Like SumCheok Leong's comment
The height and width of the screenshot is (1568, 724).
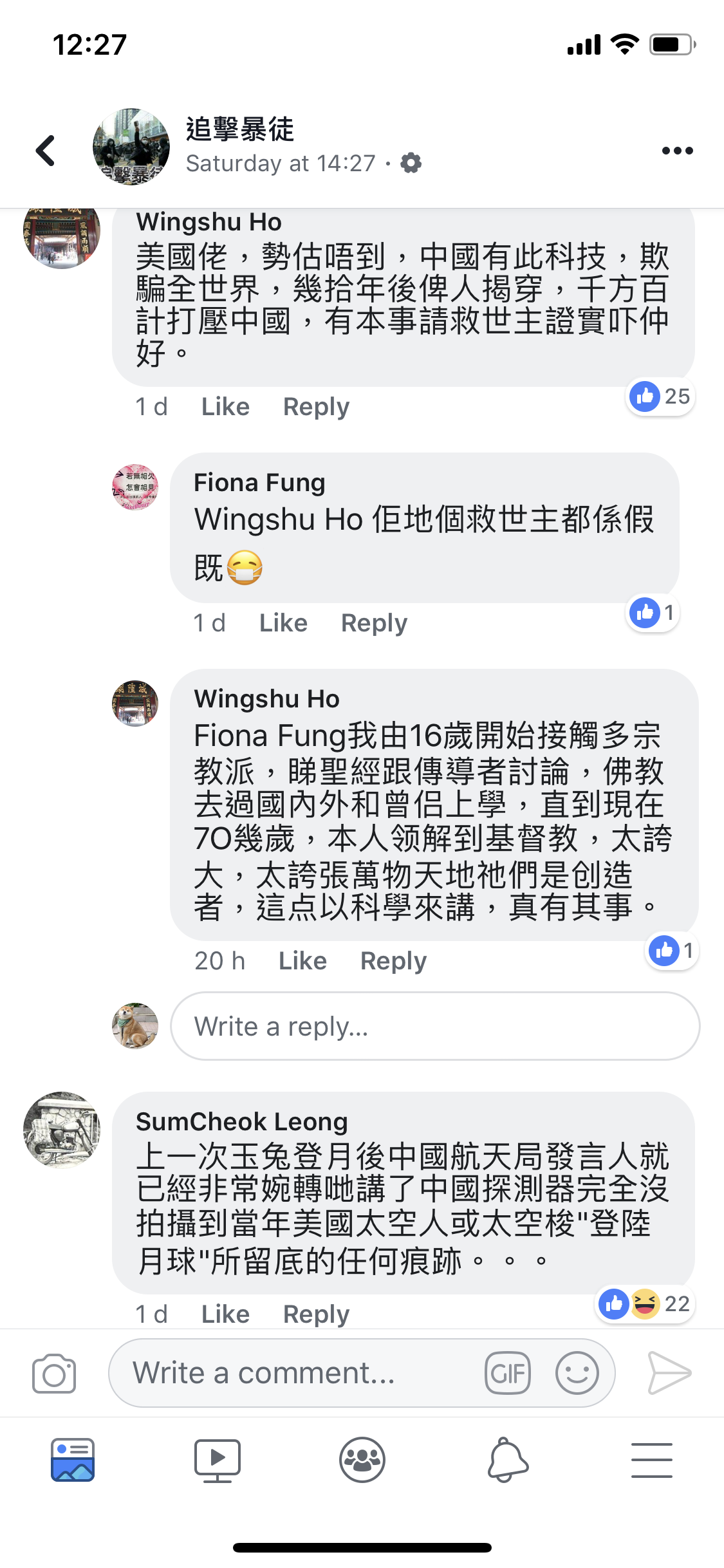coord(225,1314)
